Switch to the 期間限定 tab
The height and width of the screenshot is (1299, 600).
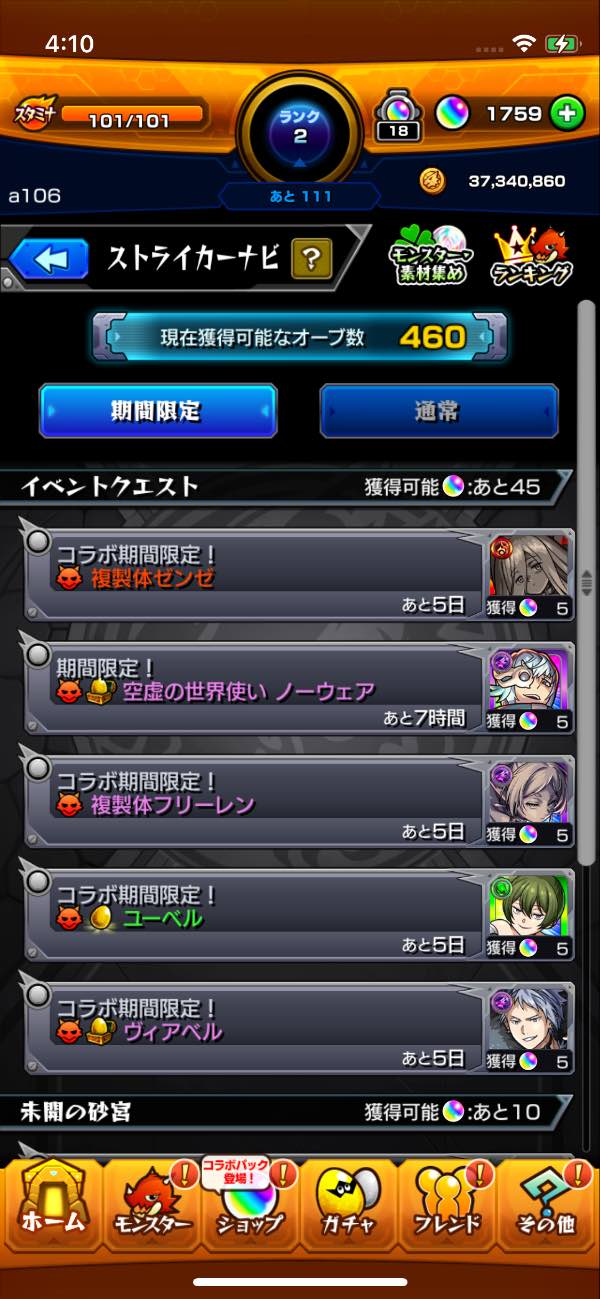[158, 411]
